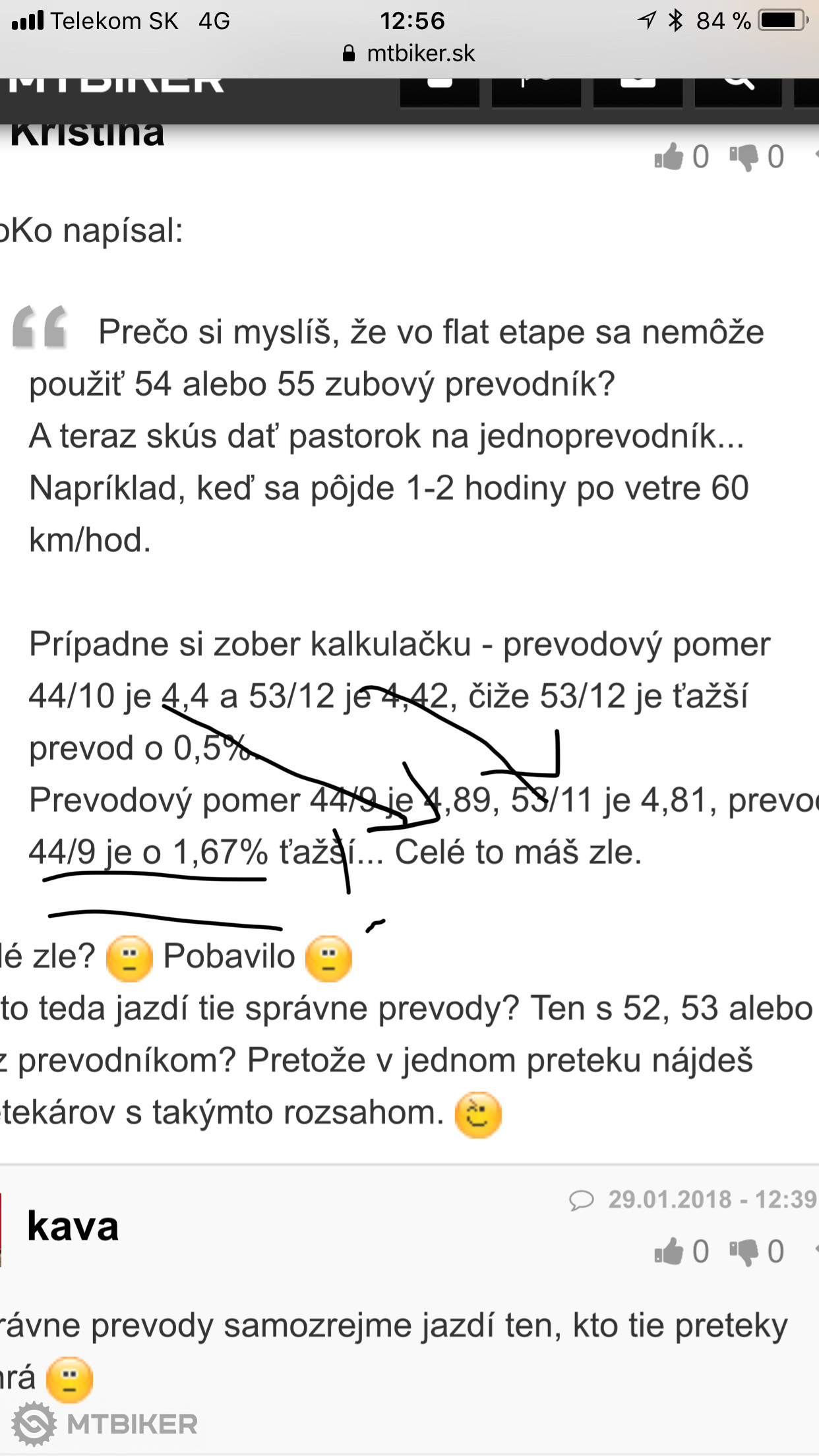Give kava's post a thumbs up
This screenshot has width=819, height=1456.
669,1252
